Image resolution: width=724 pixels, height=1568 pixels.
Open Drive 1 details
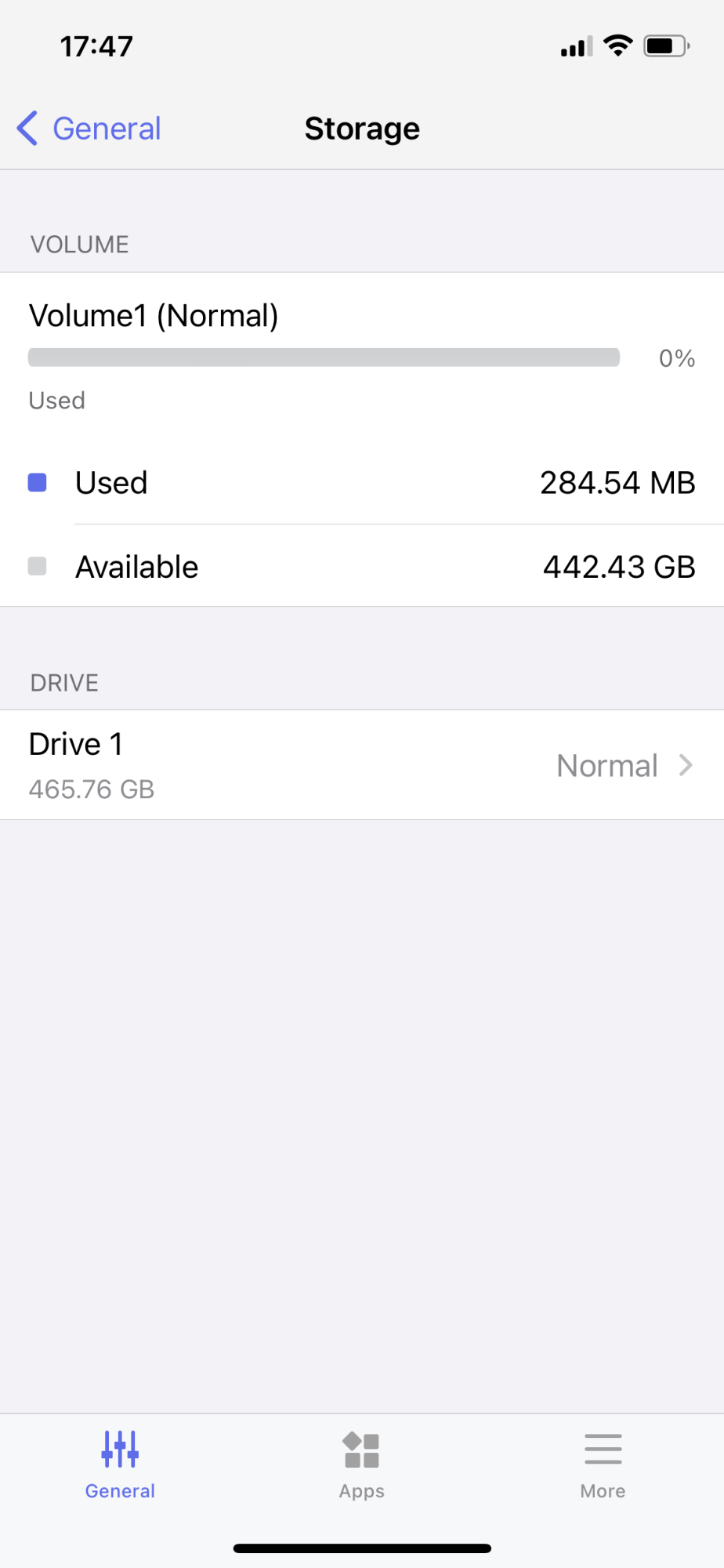361,765
